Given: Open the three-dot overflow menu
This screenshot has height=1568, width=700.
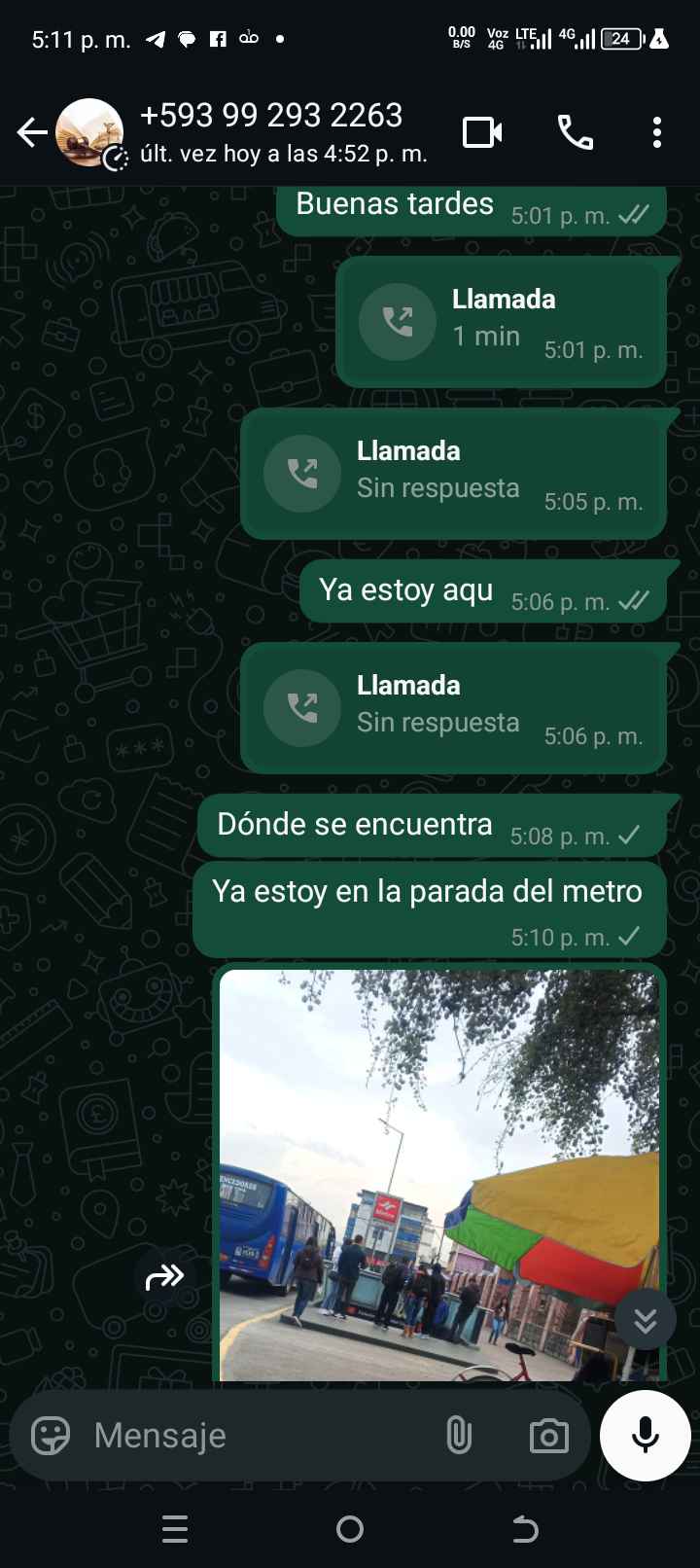Looking at the screenshot, I should click(x=657, y=132).
